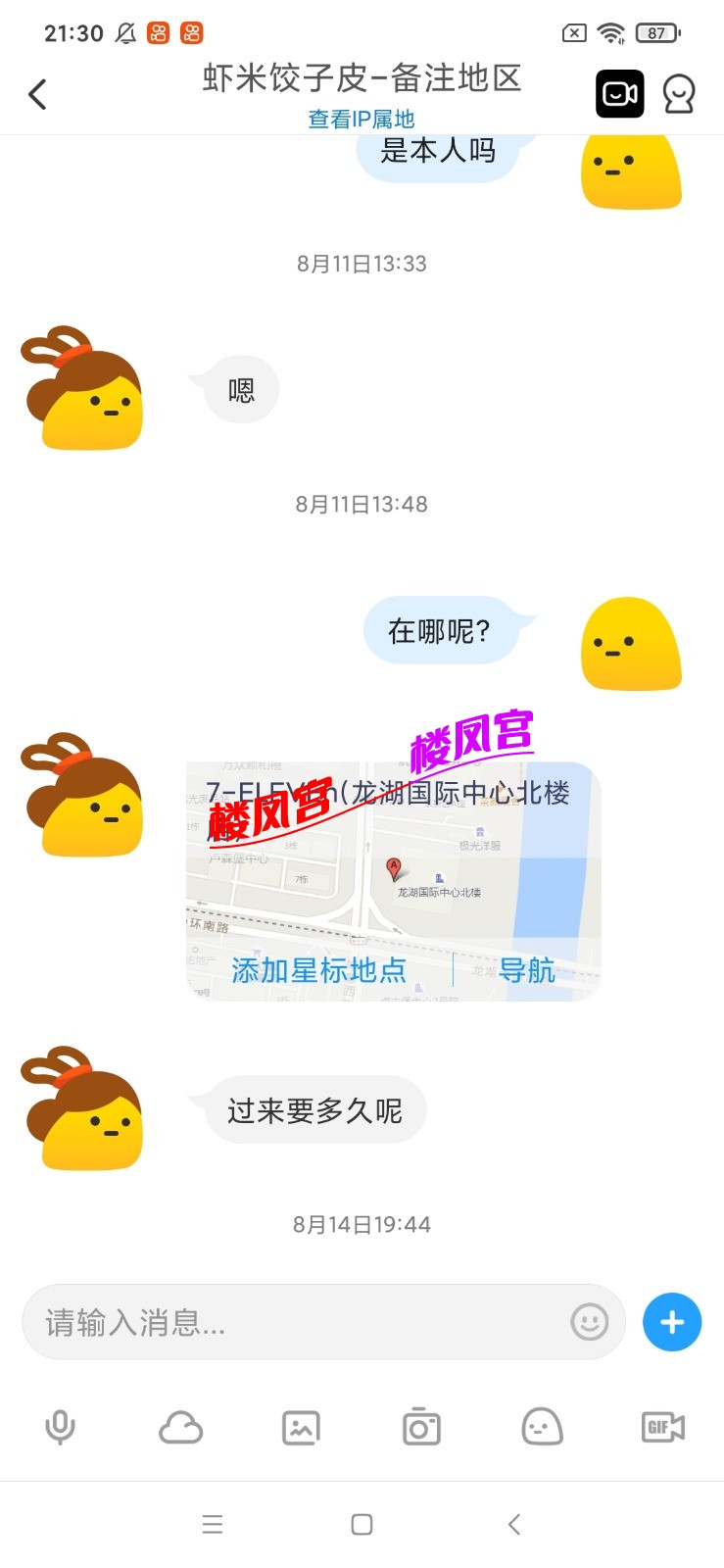Open the contact profile icon at top right
This screenshot has height=1568, width=724.
678,93
